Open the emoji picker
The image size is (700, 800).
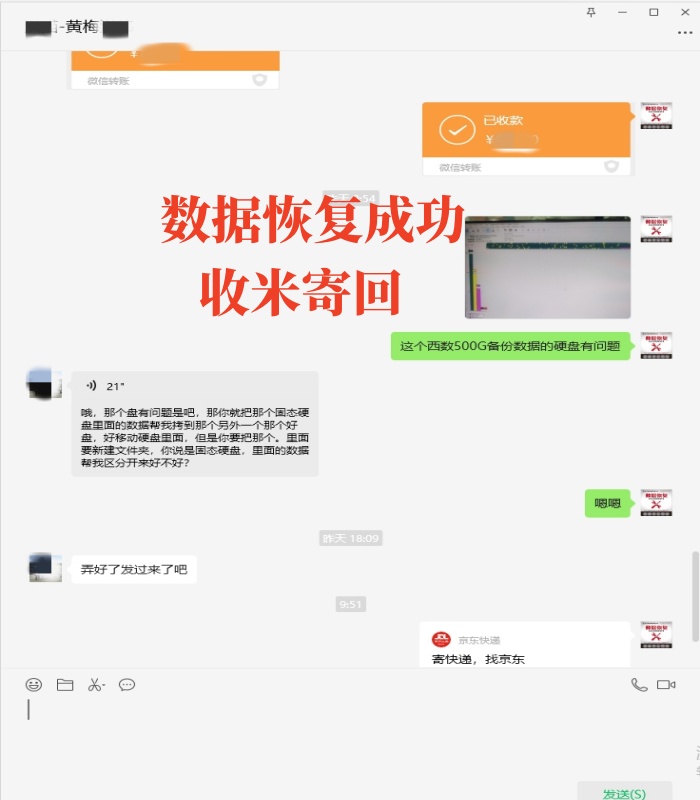34,685
